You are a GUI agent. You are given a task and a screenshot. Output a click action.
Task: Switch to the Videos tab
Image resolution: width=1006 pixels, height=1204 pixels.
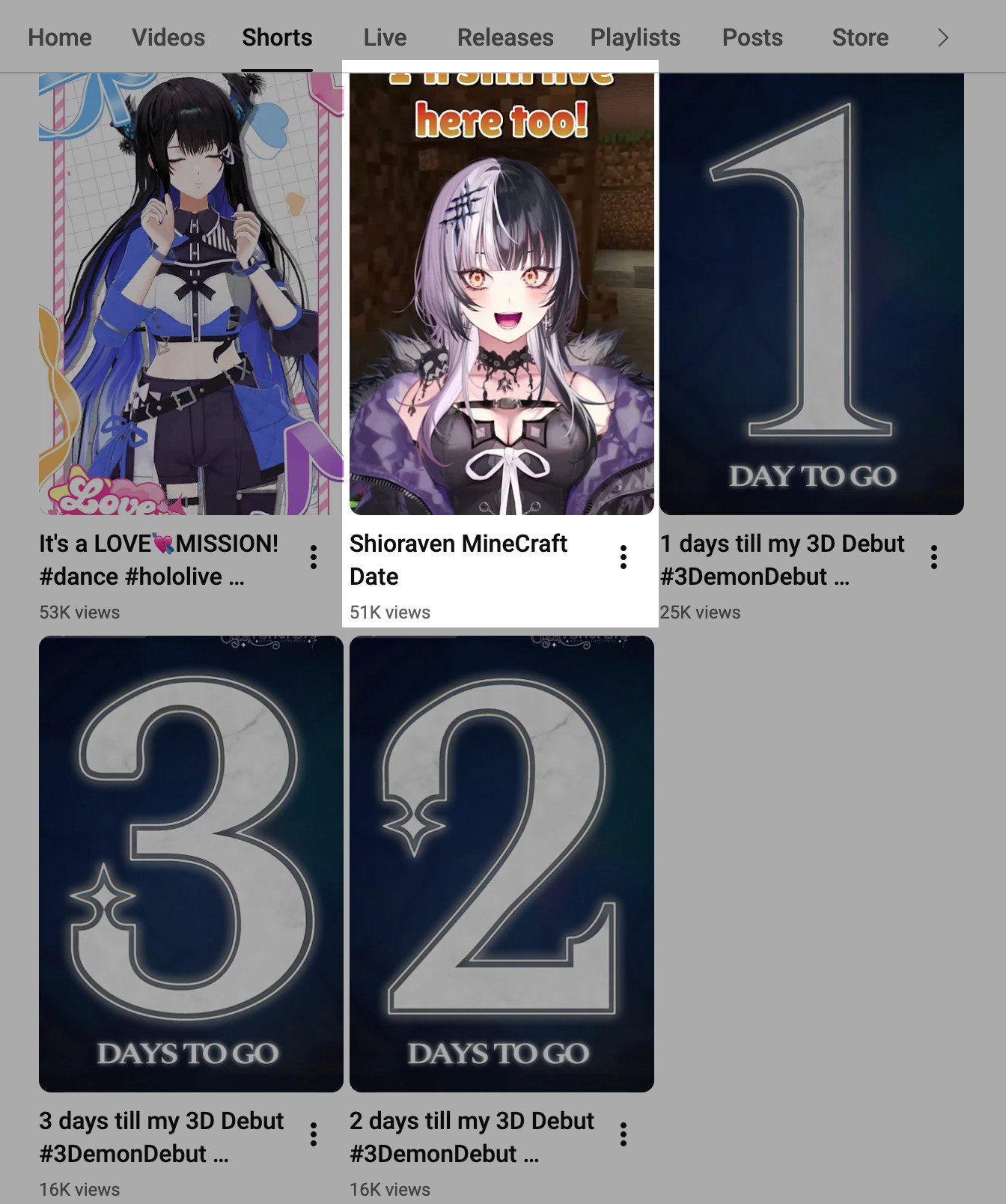pyautogui.click(x=168, y=37)
